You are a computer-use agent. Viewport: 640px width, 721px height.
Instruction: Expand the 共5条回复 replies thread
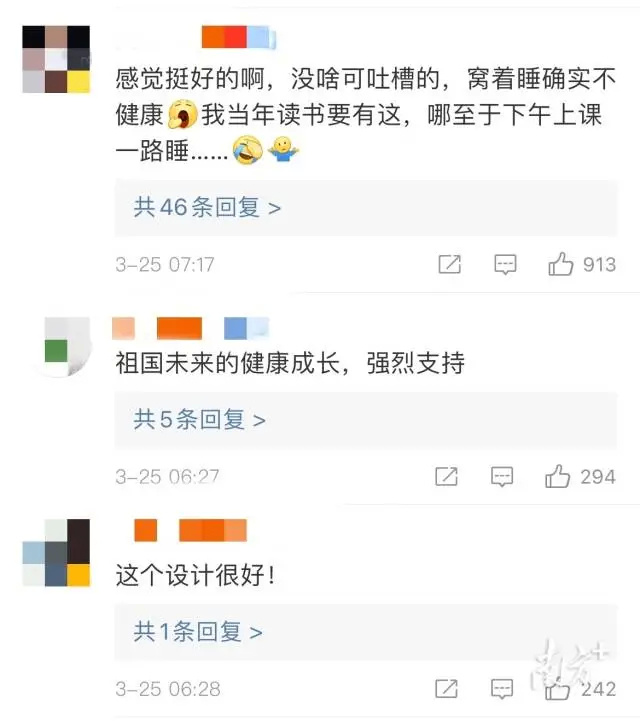[x=199, y=420]
